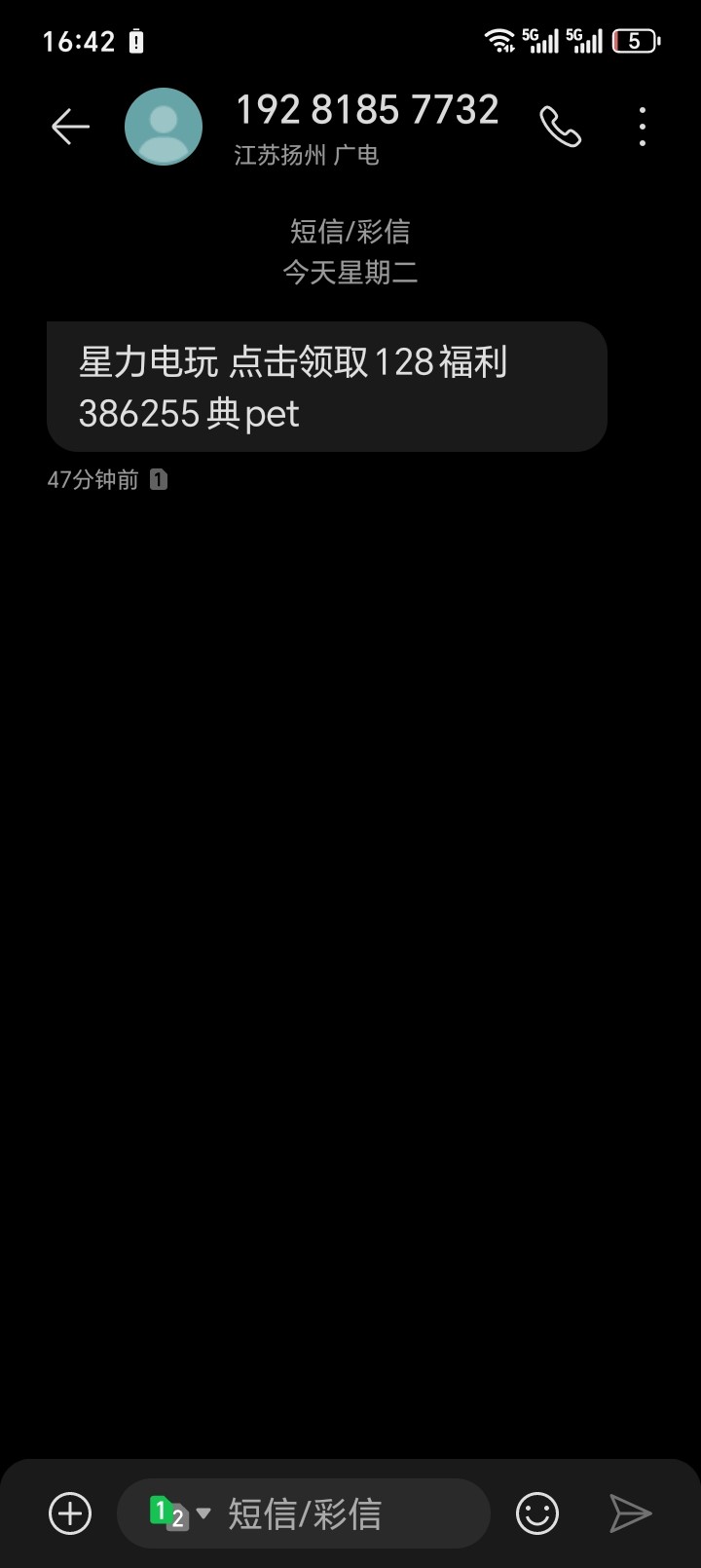This screenshot has width=701, height=1568.
Task: Tap the plus attachment icon
Action: click(x=70, y=1513)
